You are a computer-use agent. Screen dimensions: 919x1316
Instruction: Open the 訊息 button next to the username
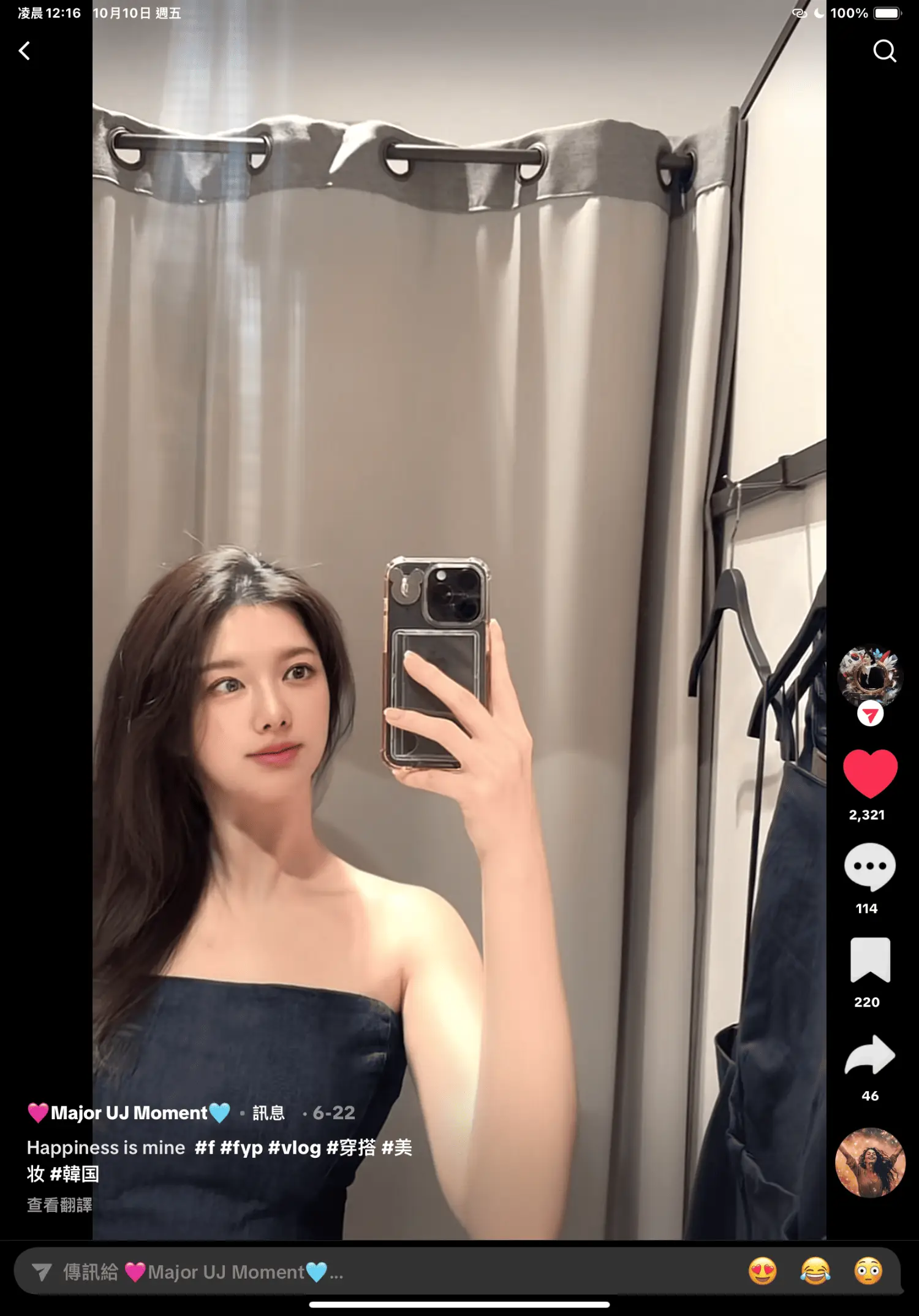268,1113
